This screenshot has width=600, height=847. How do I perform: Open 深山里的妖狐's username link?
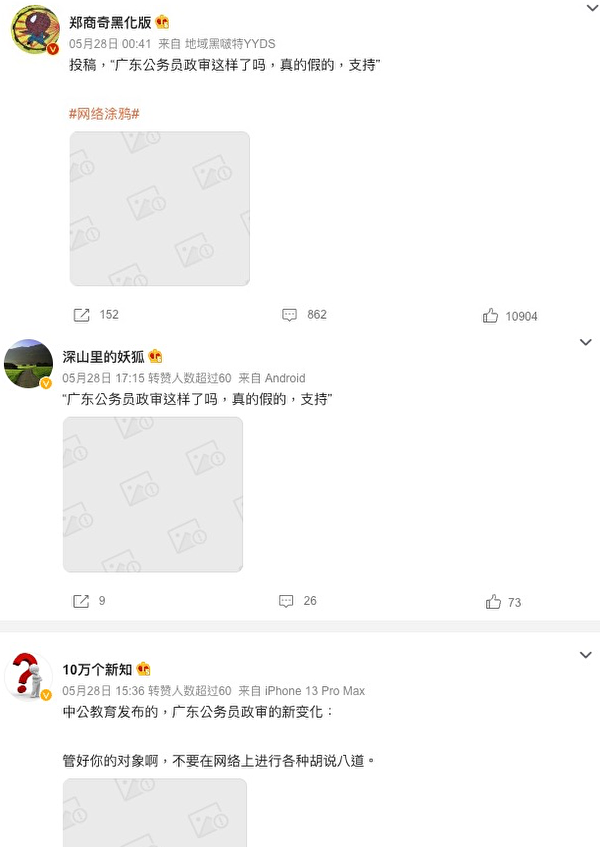pos(104,357)
